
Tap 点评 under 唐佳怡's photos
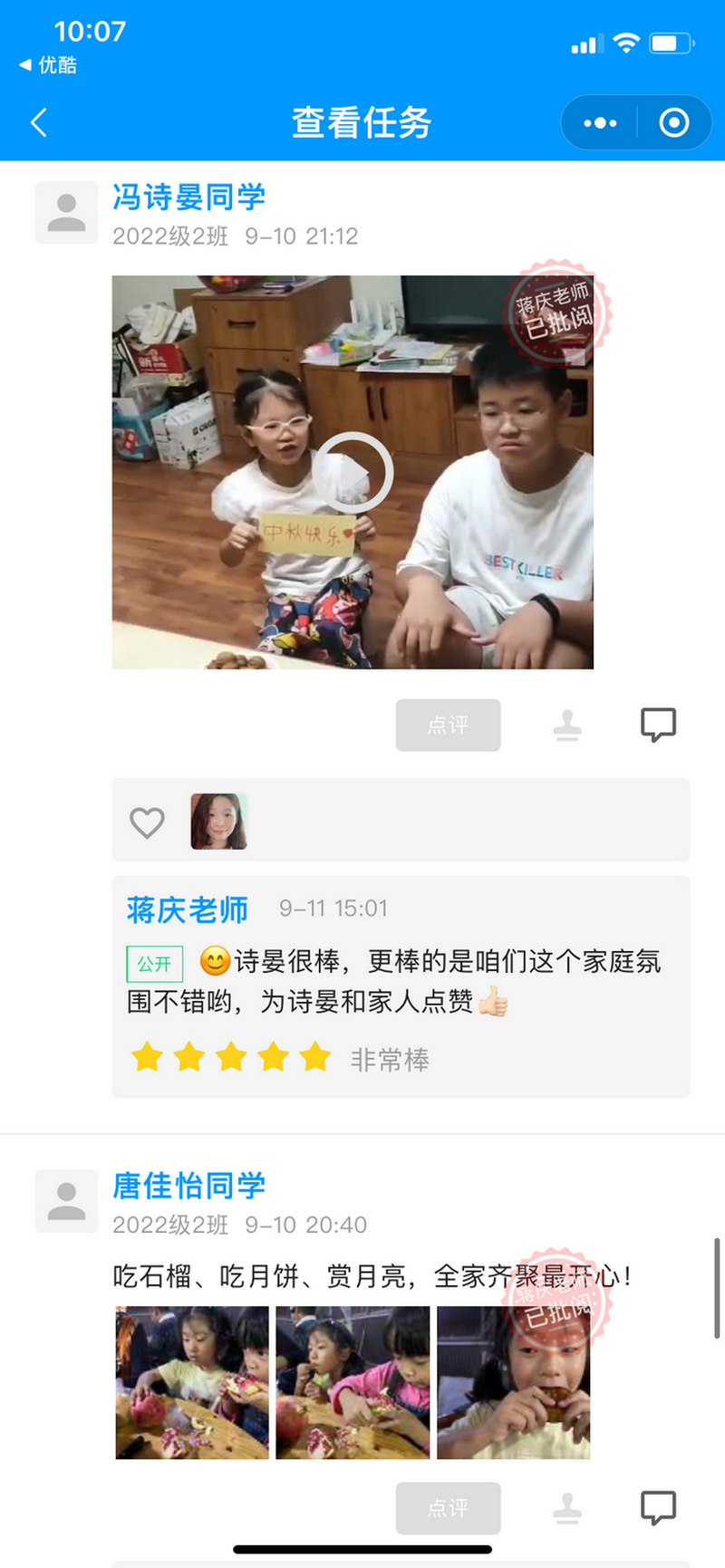(x=448, y=1507)
